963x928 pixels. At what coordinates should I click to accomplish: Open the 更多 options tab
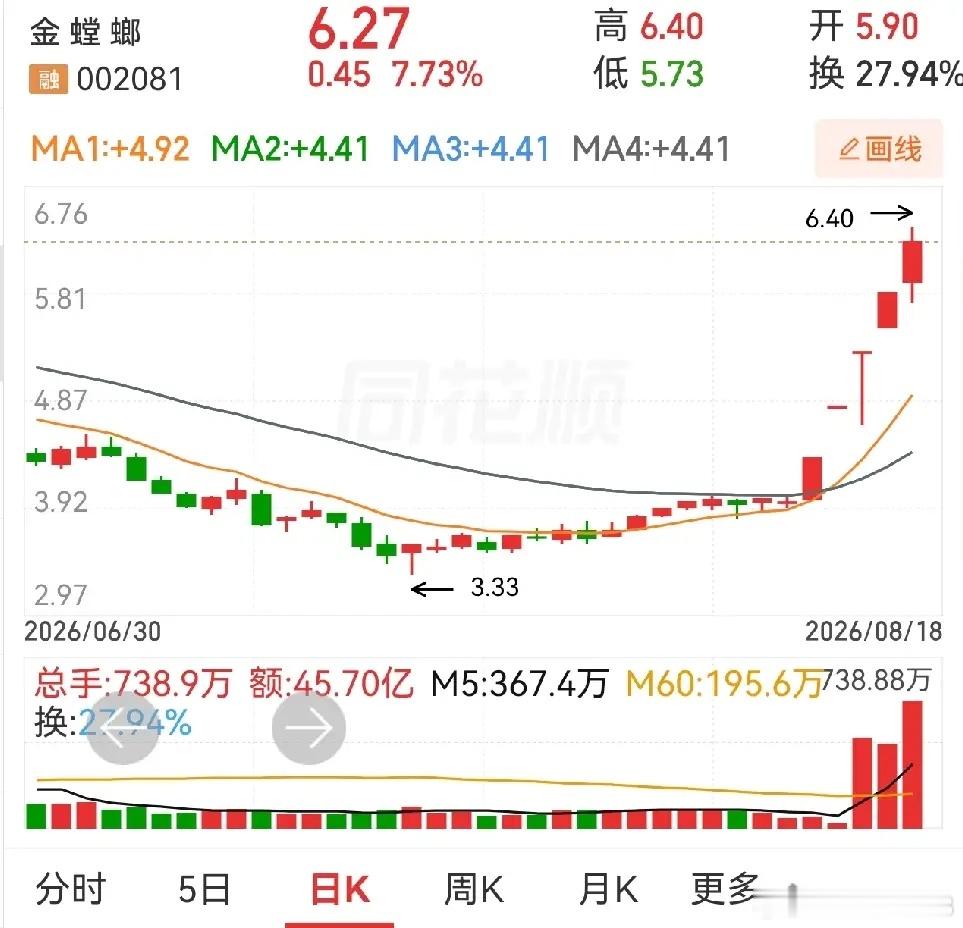727,889
